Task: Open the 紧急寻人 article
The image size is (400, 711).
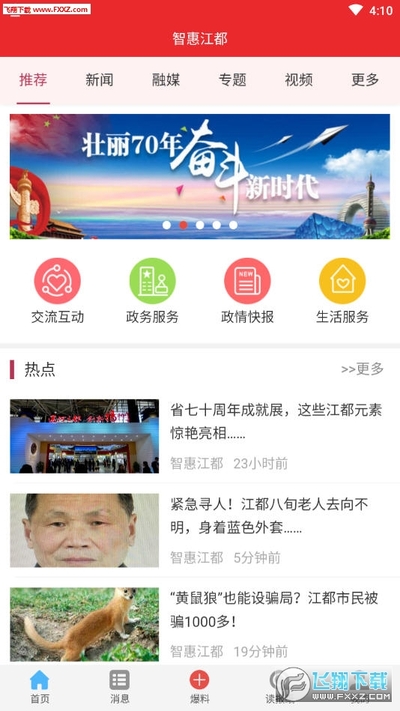Action: [x=200, y=531]
